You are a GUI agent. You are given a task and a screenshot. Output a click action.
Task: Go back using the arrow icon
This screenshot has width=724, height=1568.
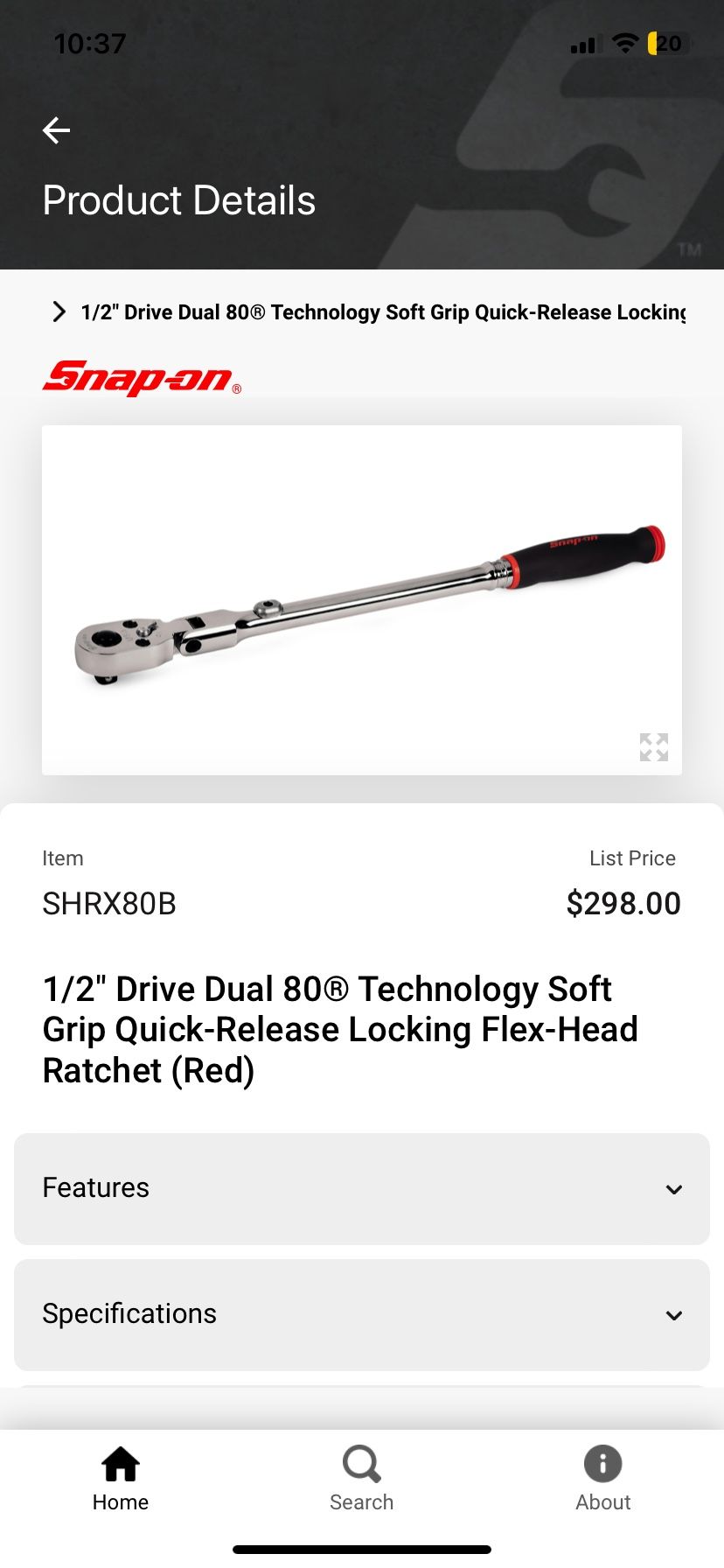[x=57, y=130]
